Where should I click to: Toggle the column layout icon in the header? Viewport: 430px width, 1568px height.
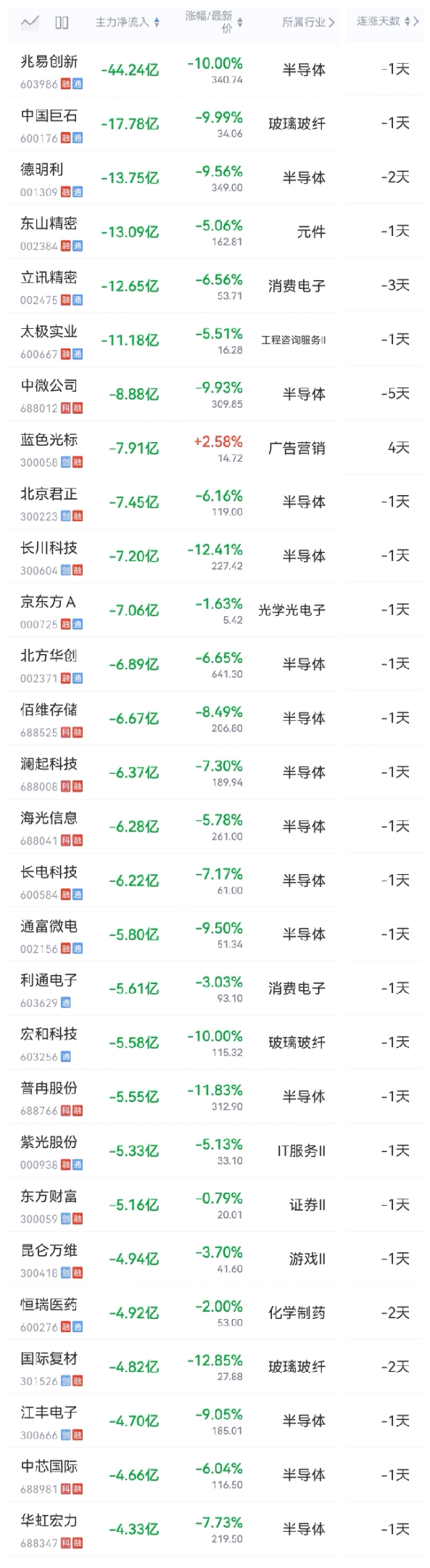62,23
